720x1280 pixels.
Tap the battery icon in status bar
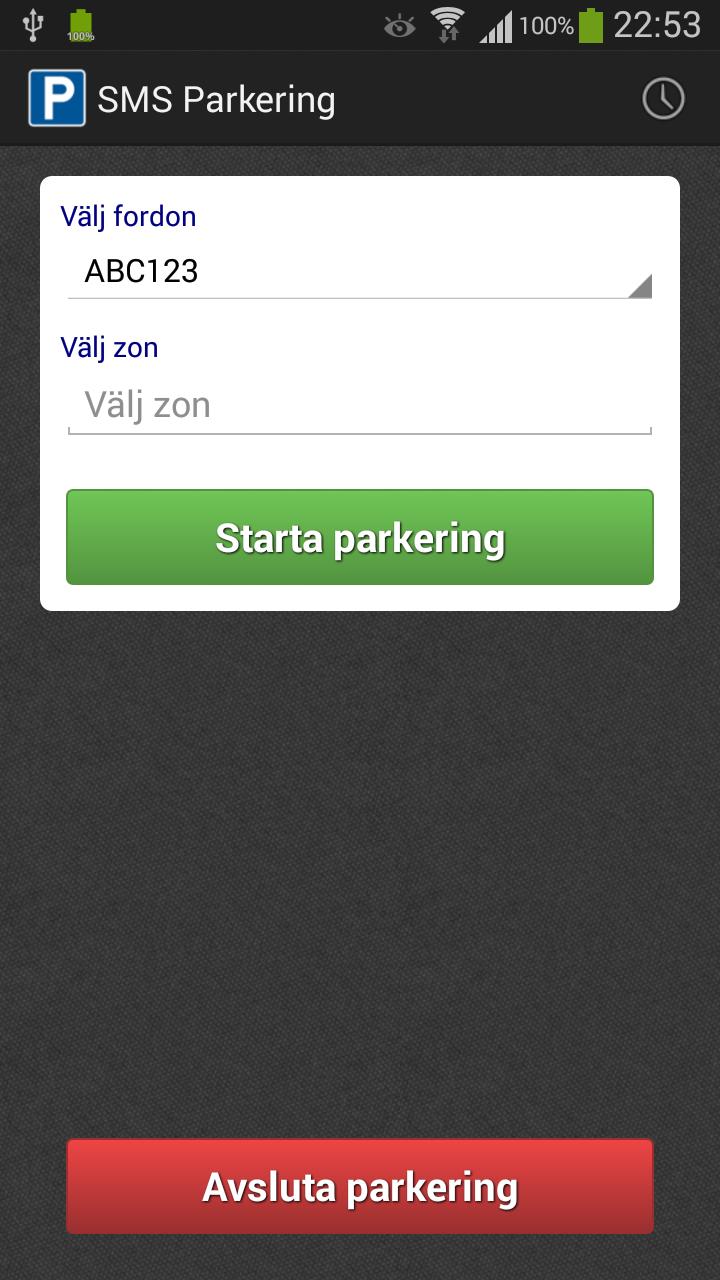tap(590, 26)
